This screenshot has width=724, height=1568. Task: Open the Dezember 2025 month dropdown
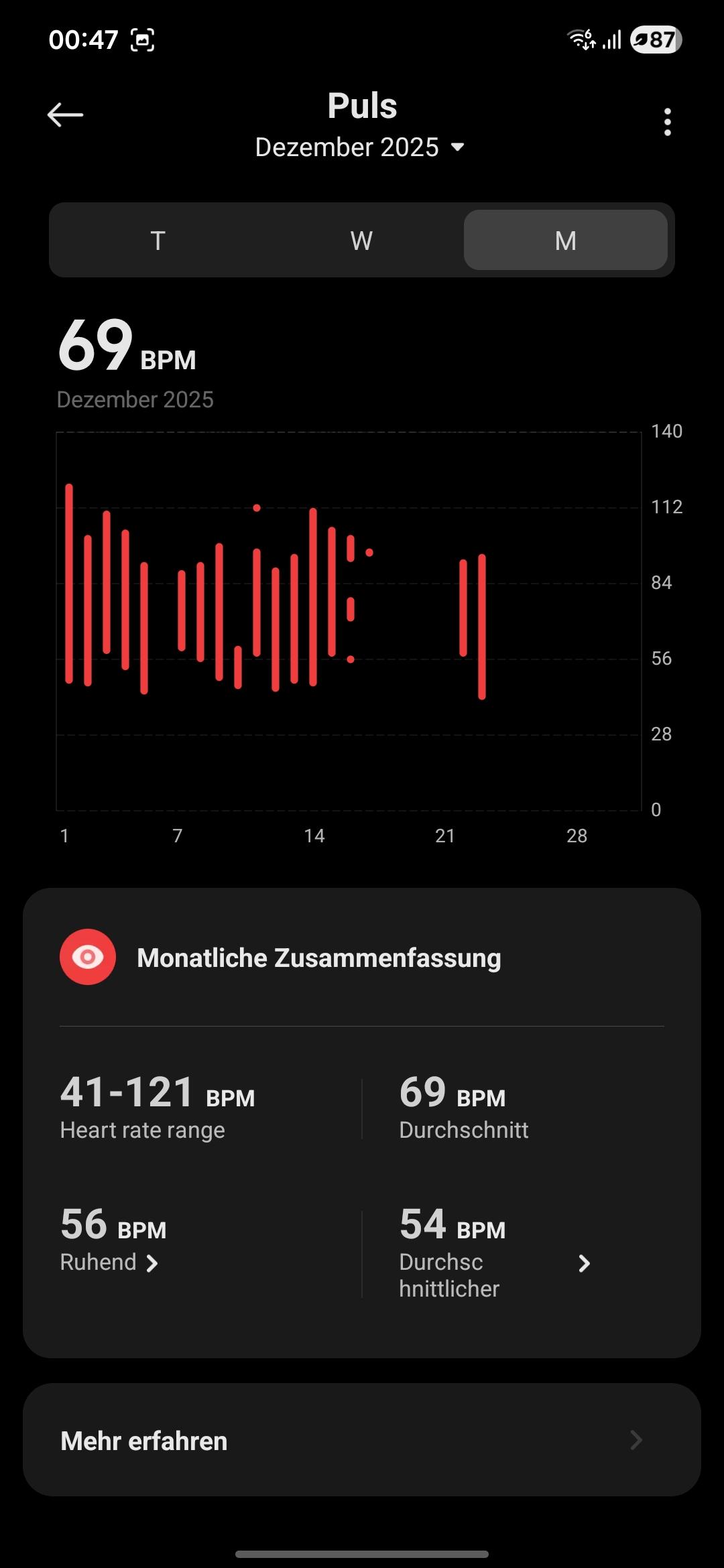tap(361, 147)
